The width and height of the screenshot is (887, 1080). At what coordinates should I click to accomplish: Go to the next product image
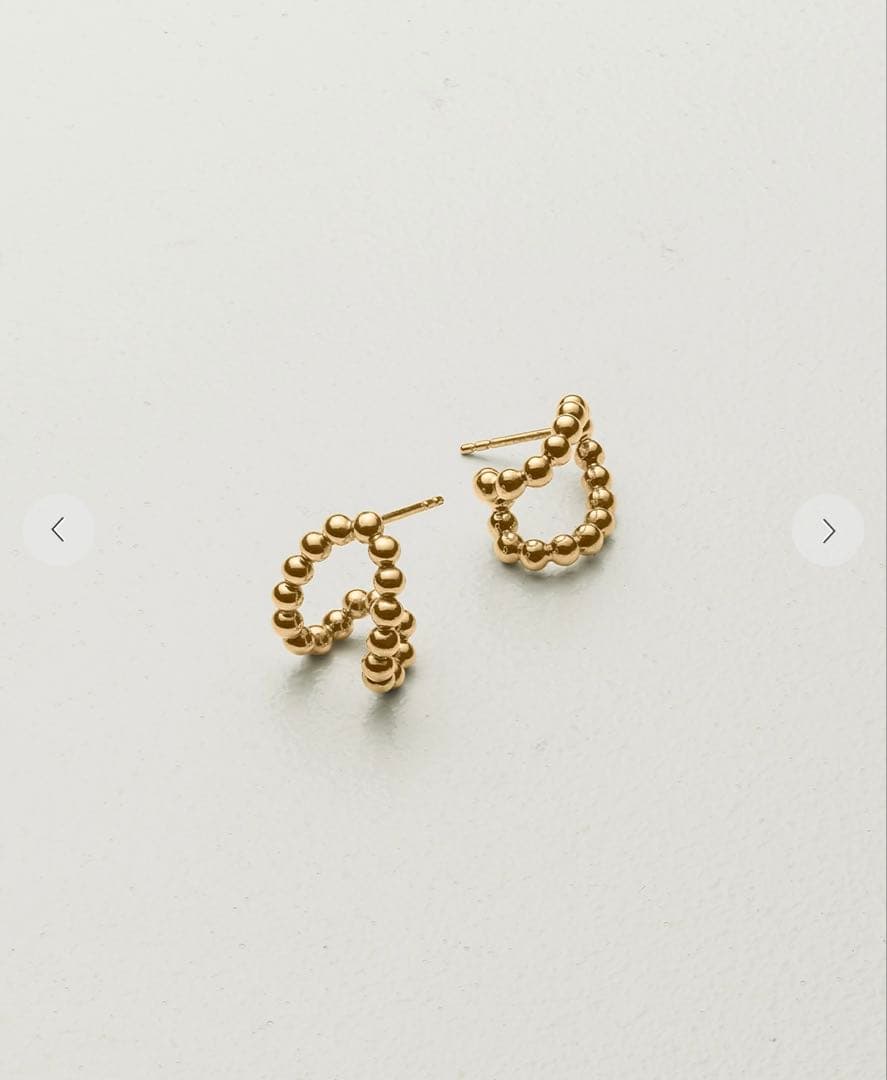click(828, 531)
